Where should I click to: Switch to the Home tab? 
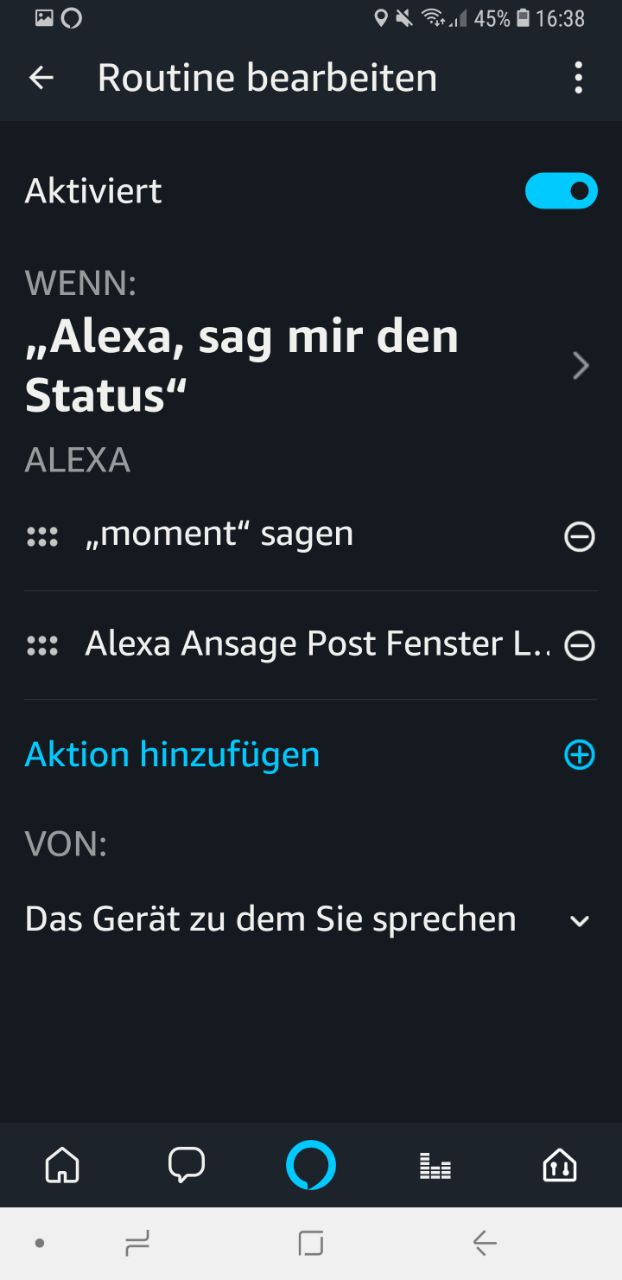click(62, 1165)
